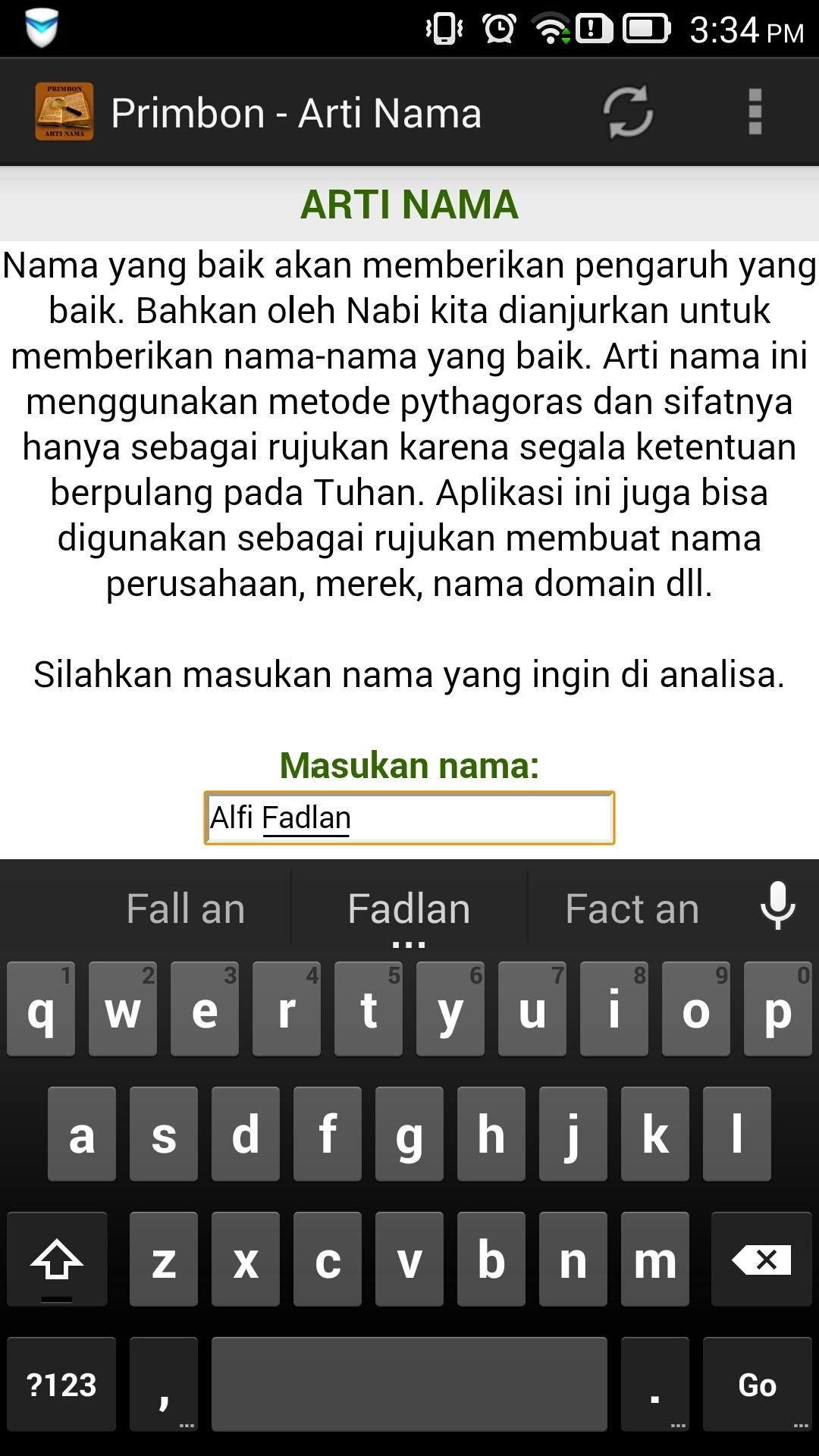Switch to the ?123 symbols keyboard

61,1384
